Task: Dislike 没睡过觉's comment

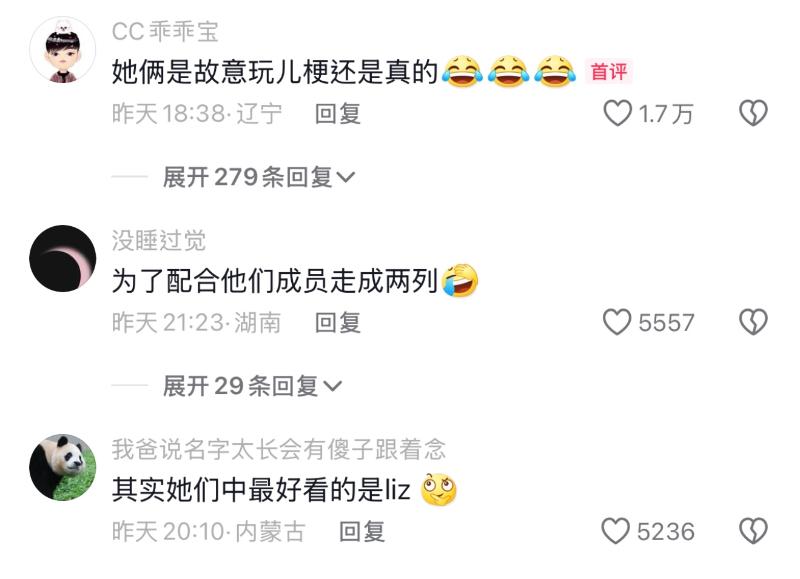Action: [753, 322]
